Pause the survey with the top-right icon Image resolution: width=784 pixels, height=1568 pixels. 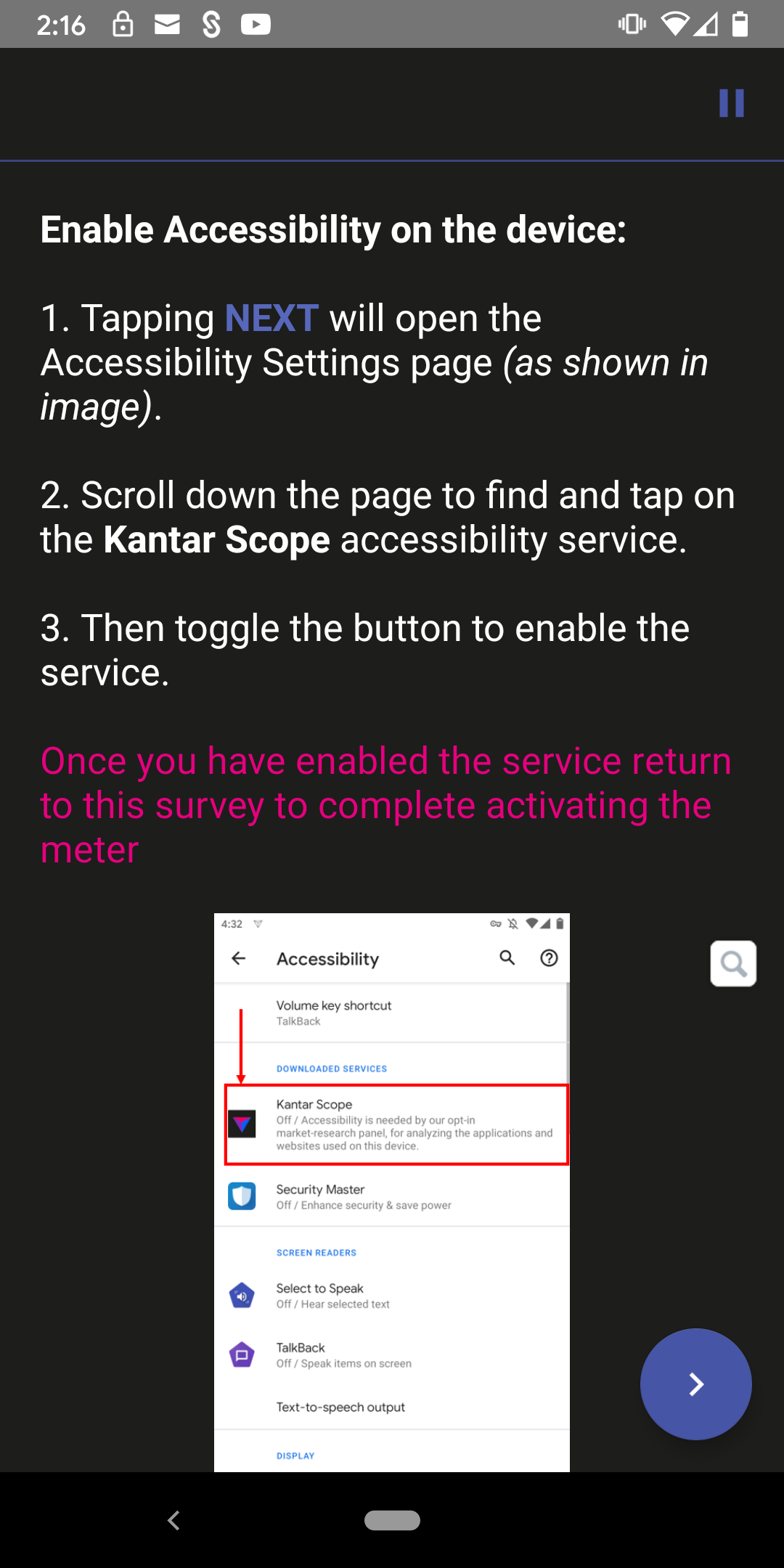[x=731, y=103]
